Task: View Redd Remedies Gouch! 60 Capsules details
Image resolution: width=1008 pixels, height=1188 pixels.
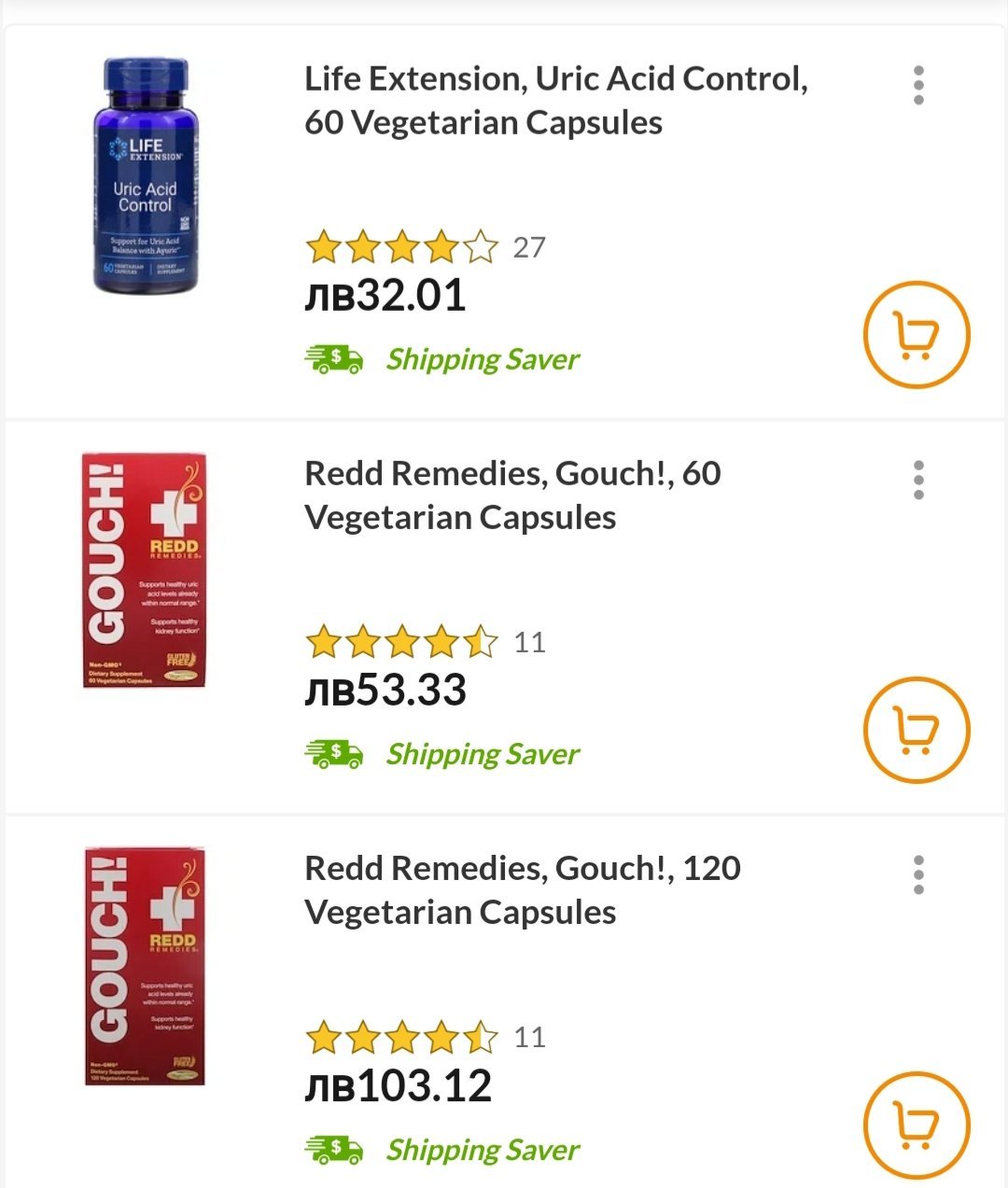Action: coord(511,496)
